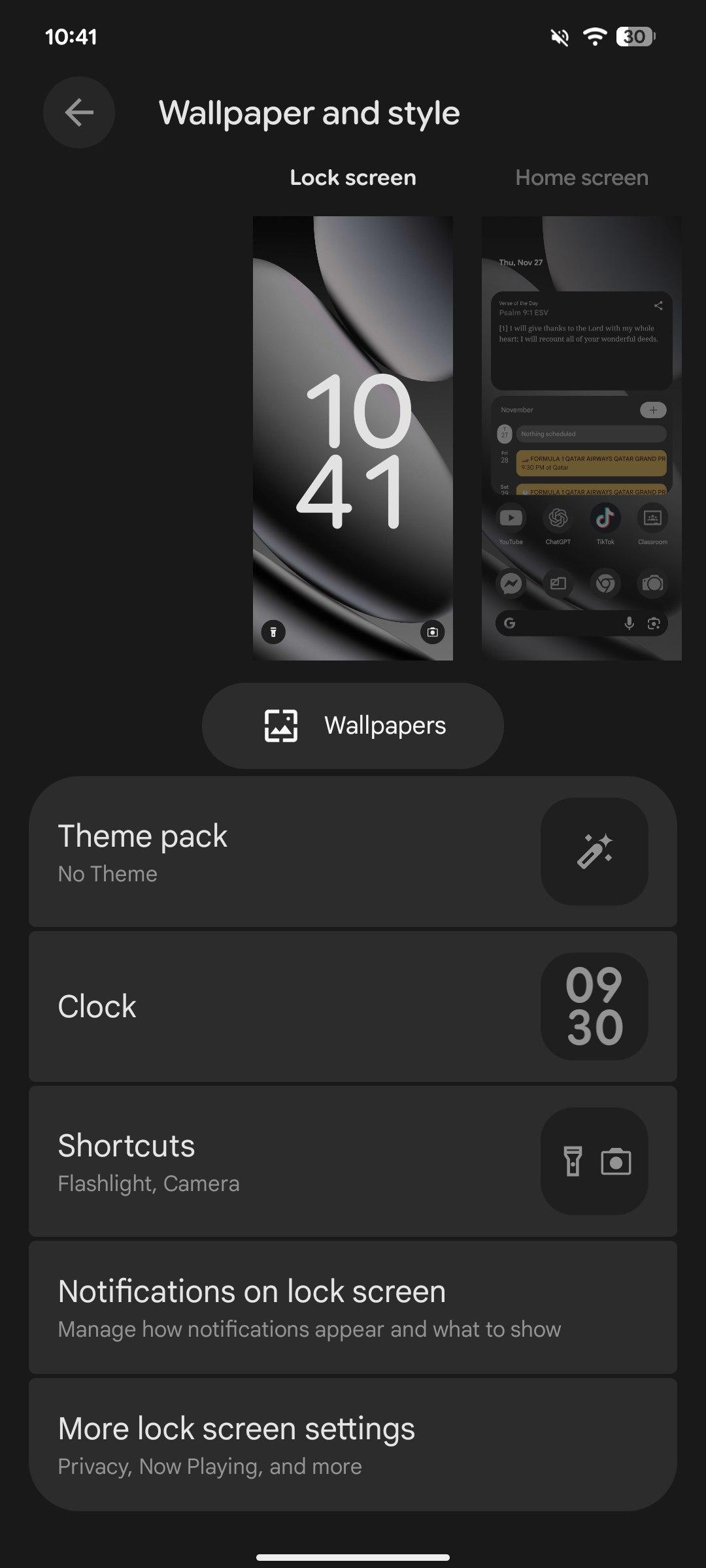Screen dimensions: 706x1568
Task: Tap the lock screen wallpaper preview
Action: [353, 438]
